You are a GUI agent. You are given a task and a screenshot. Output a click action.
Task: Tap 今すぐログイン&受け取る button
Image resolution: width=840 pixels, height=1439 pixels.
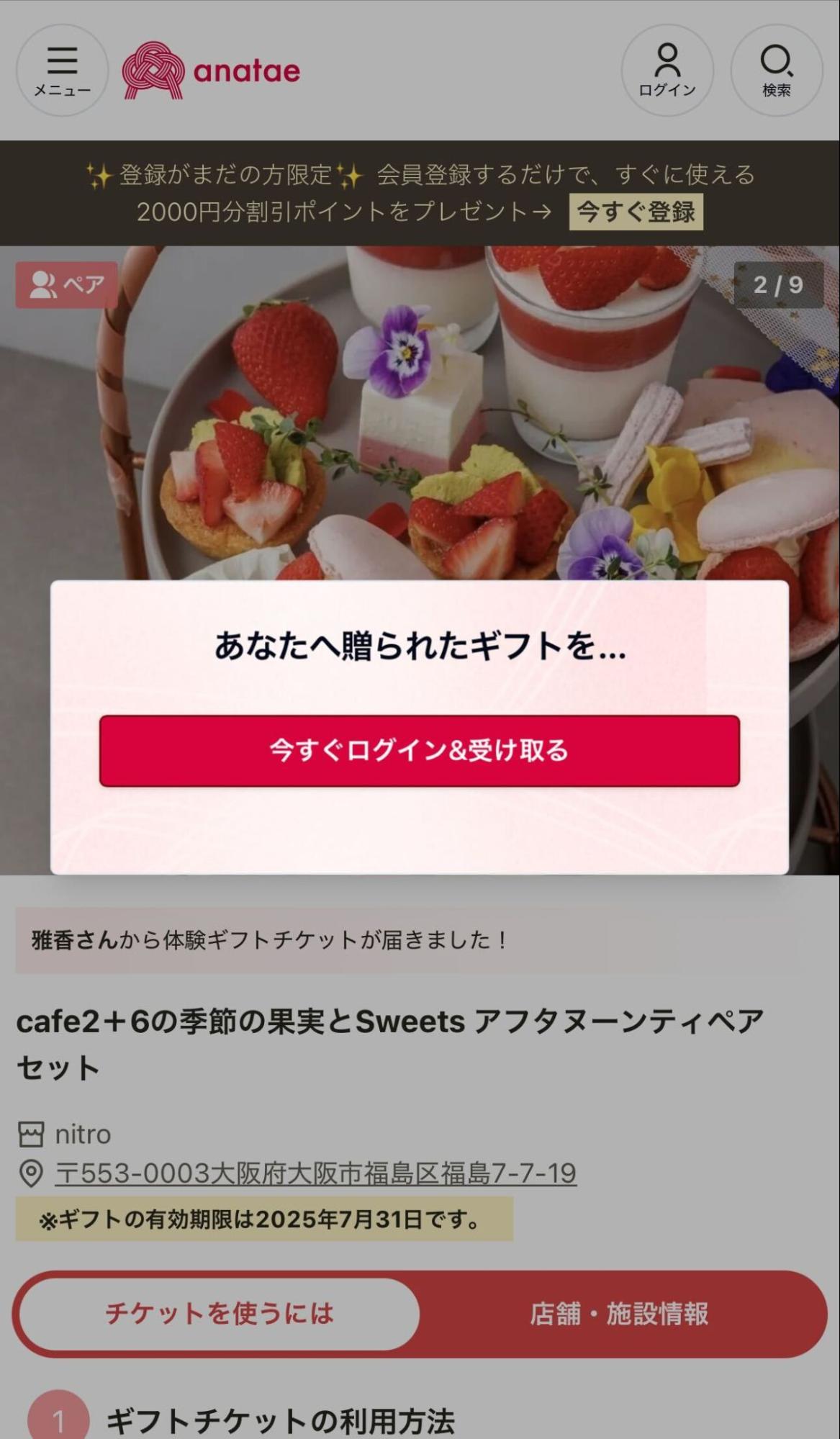[419, 750]
